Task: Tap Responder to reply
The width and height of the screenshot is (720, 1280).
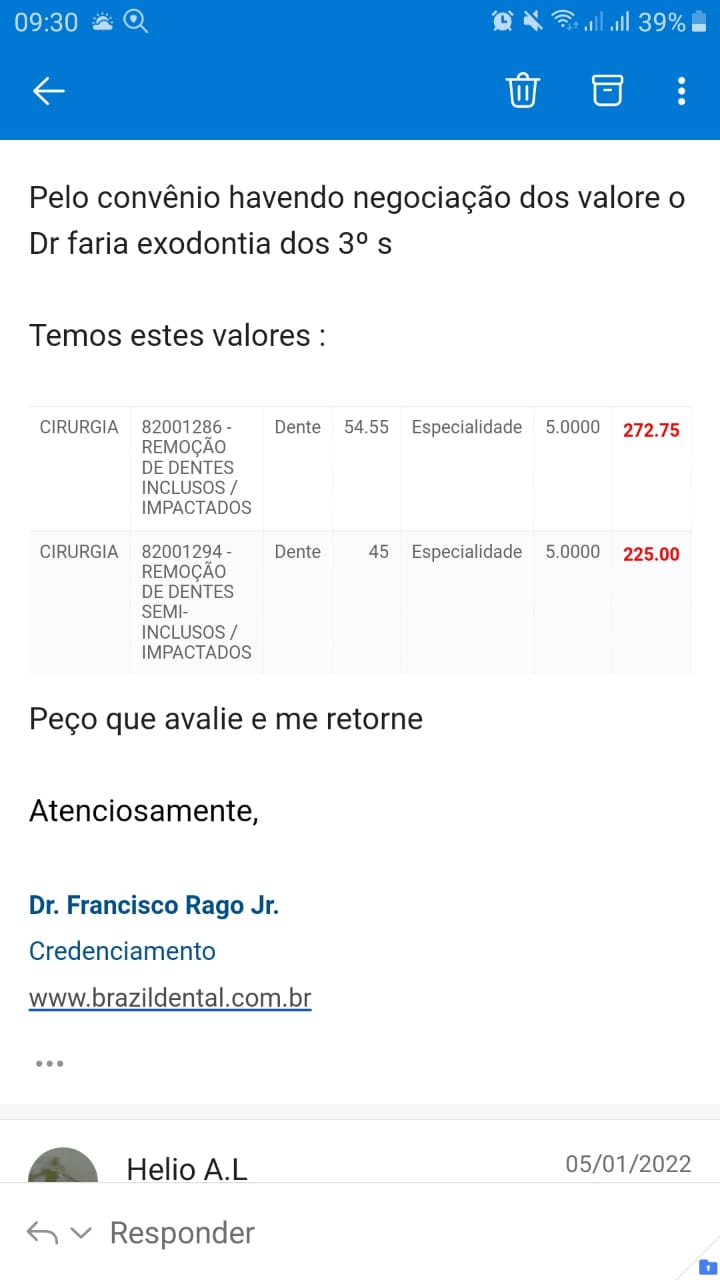Action: click(x=182, y=1233)
